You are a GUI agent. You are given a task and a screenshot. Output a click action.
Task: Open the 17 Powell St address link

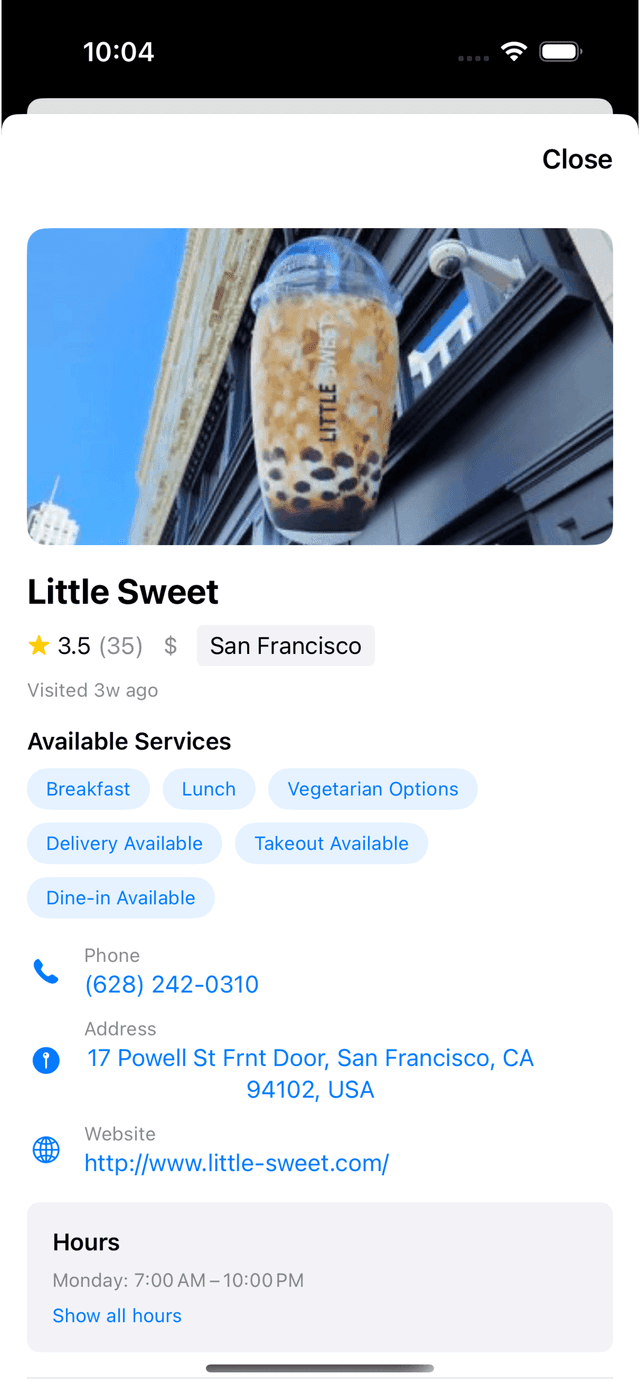point(310,1073)
